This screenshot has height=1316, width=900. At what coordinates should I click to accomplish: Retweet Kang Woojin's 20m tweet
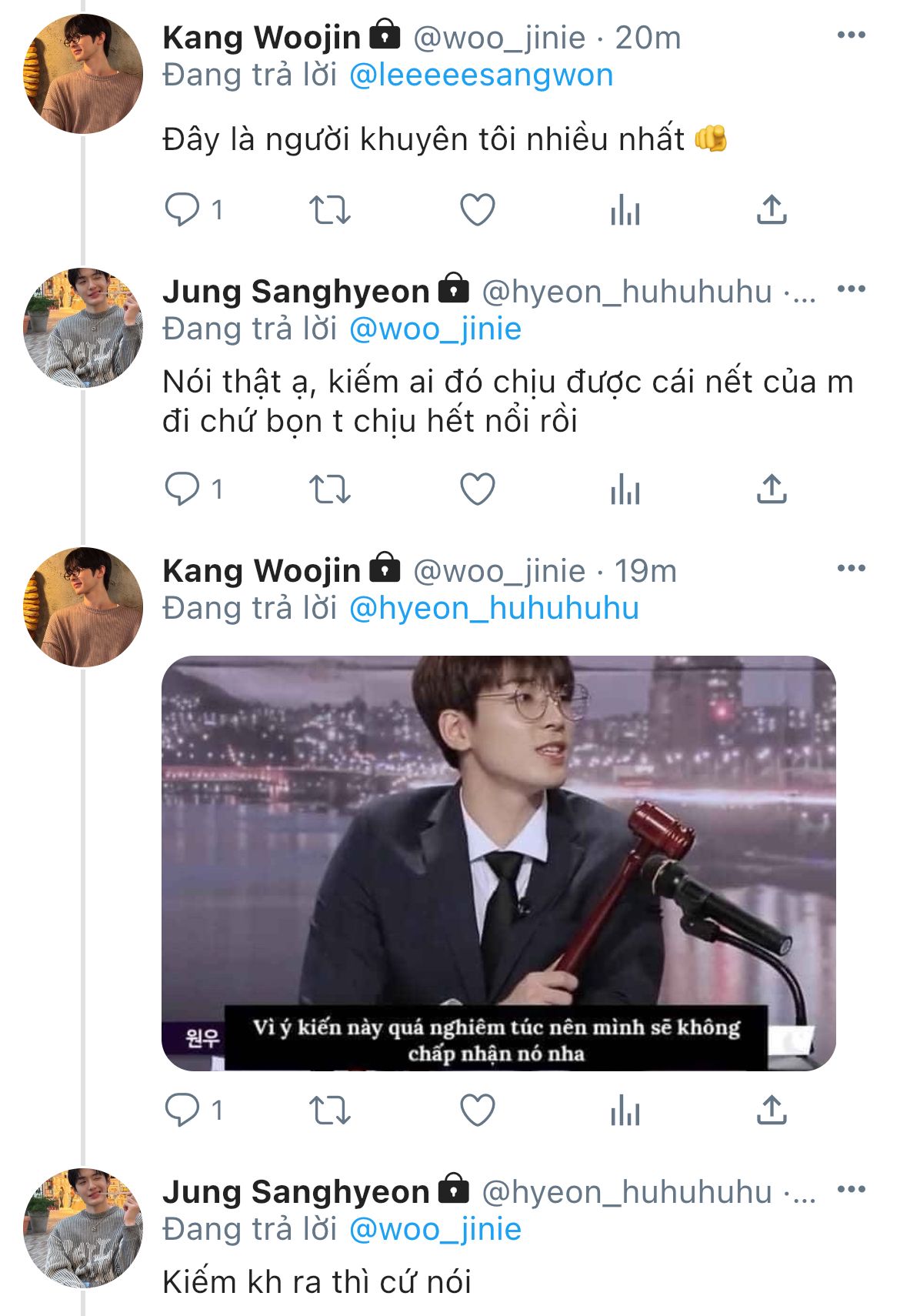[329, 209]
